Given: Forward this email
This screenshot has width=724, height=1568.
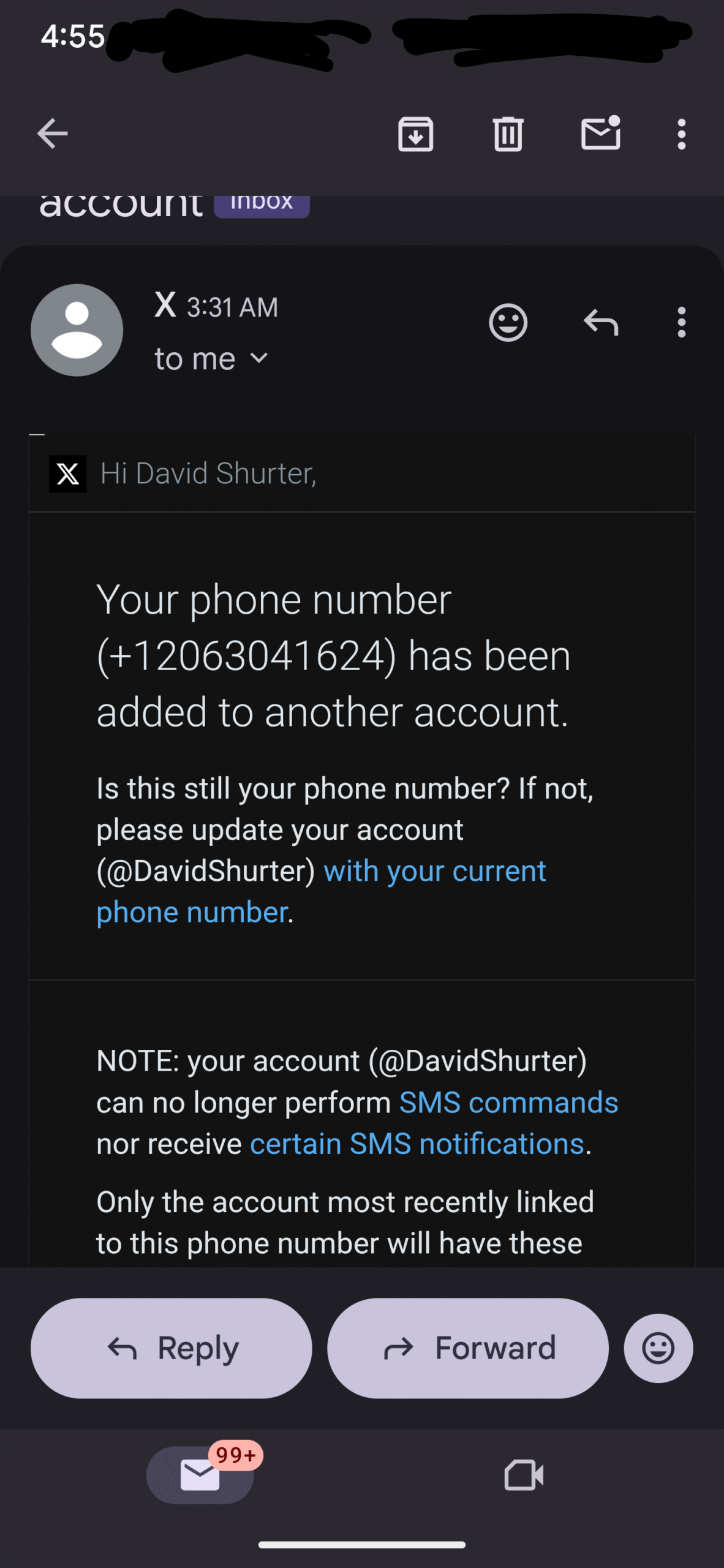Looking at the screenshot, I should click(x=468, y=1349).
